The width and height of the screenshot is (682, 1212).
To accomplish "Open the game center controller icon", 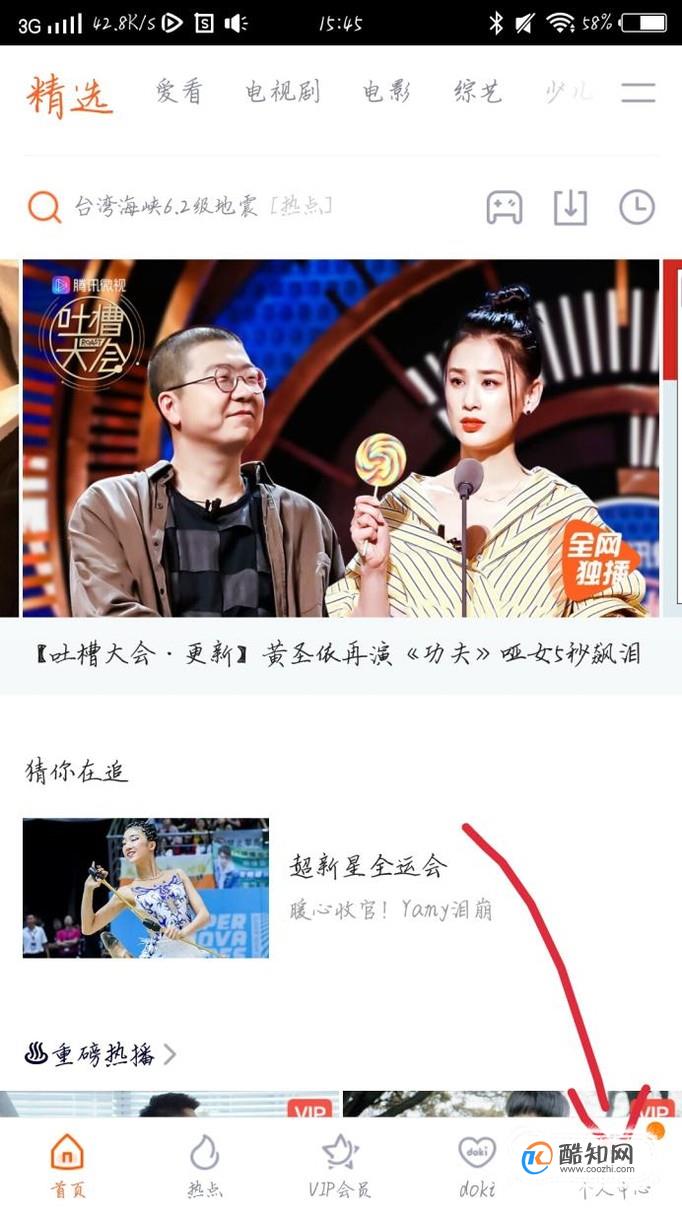I will point(504,208).
